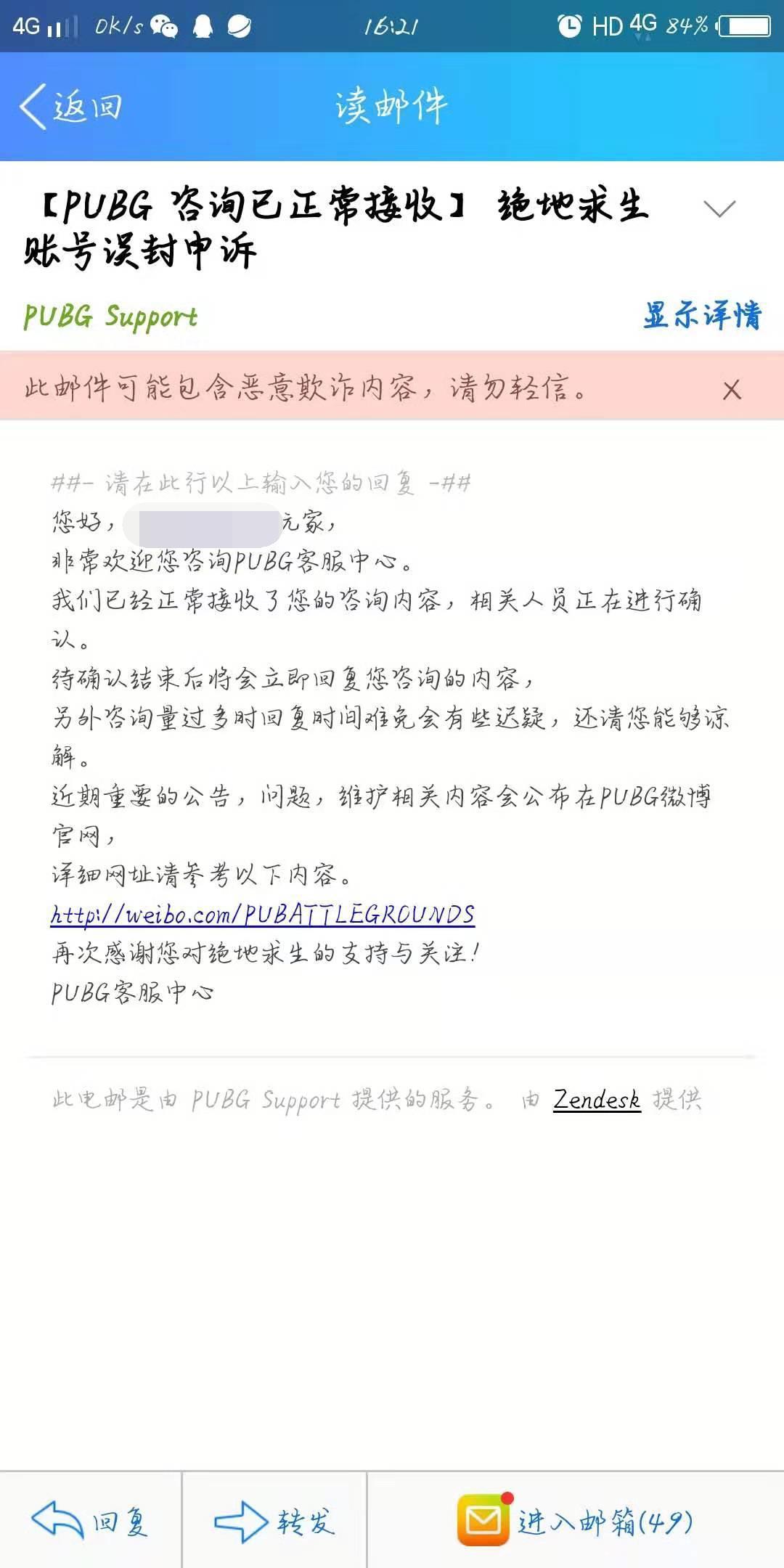
Task: Expand the email subject chevron
Action: [719, 208]
